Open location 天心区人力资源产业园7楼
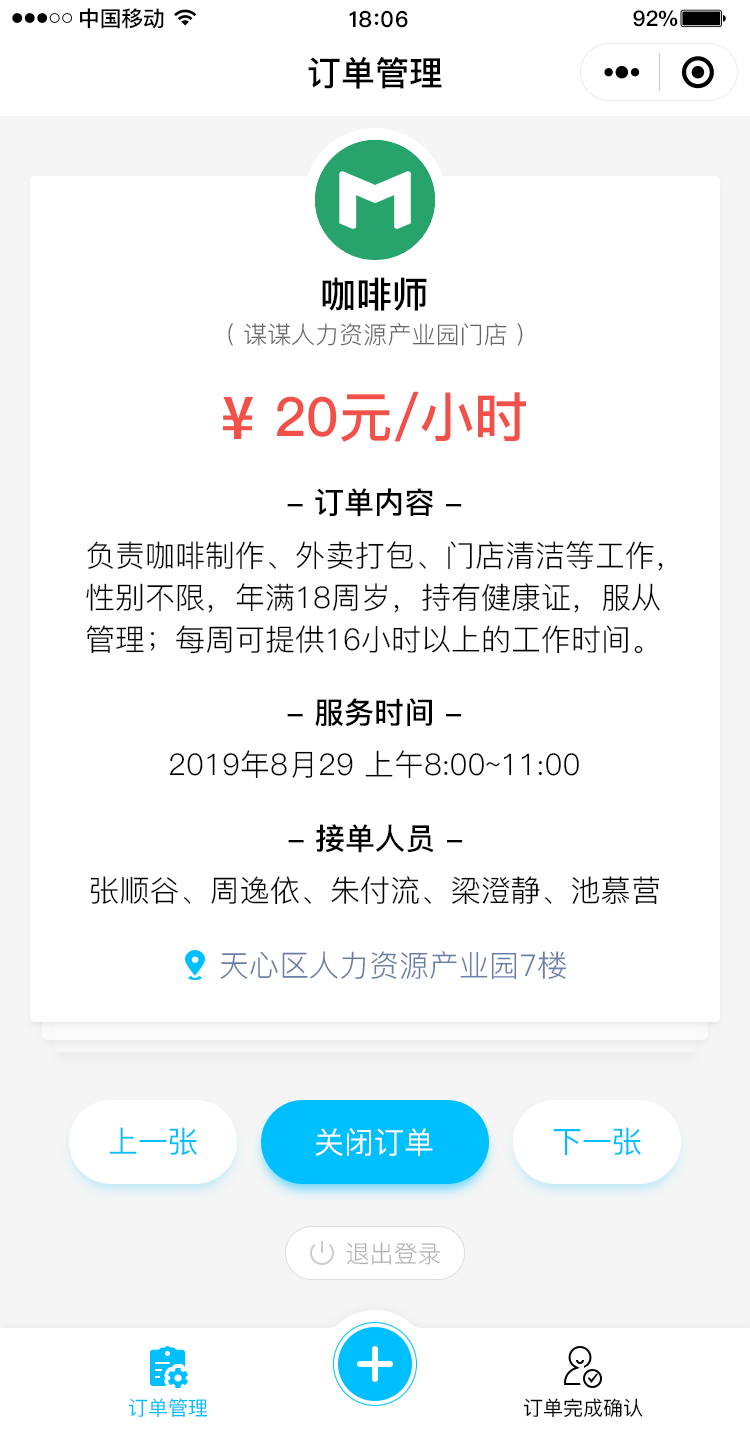Screen dimensions: 750x1430 pos(376,965)
